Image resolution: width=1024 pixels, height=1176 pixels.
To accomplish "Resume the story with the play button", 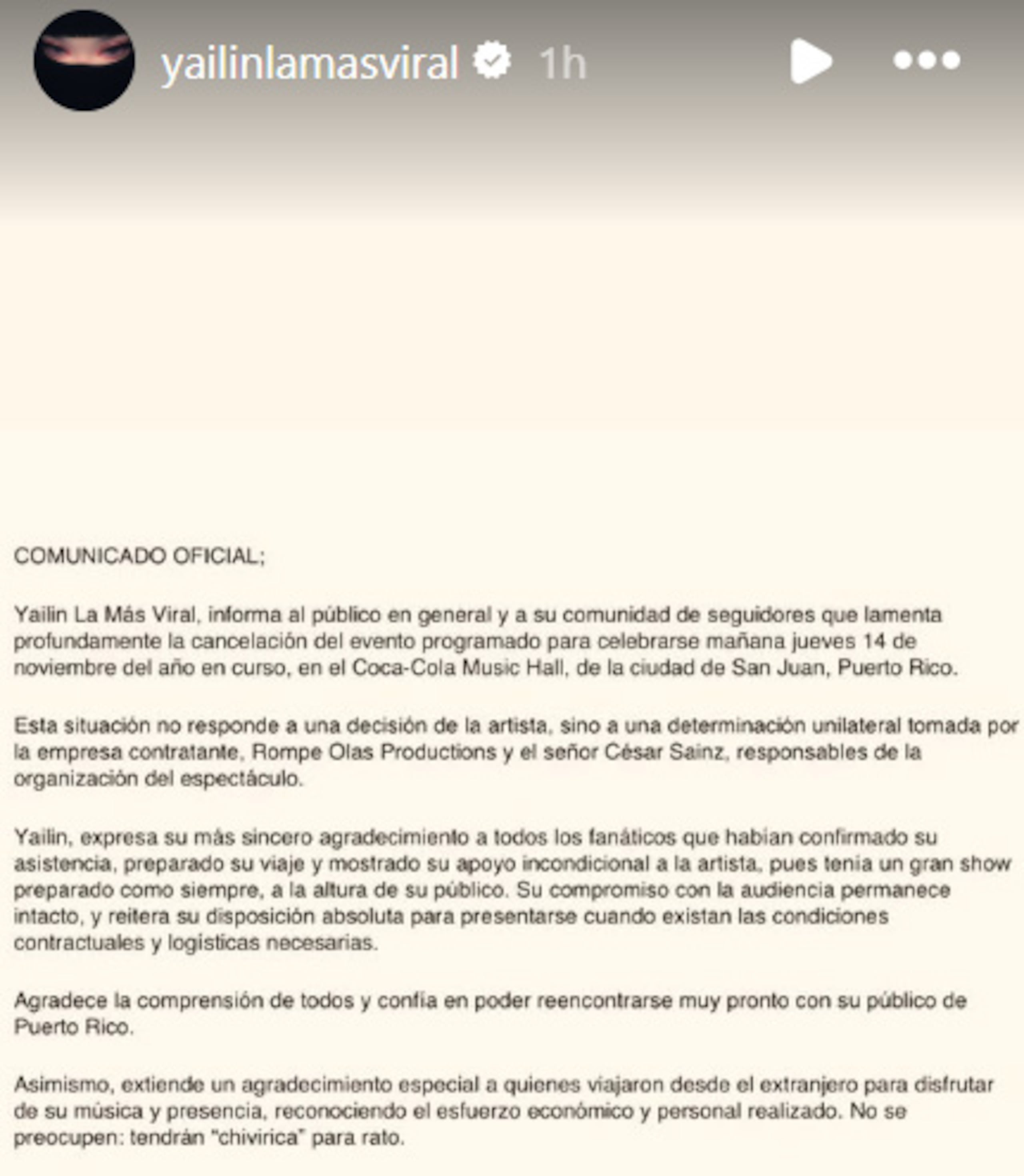I will pos(810,61).
